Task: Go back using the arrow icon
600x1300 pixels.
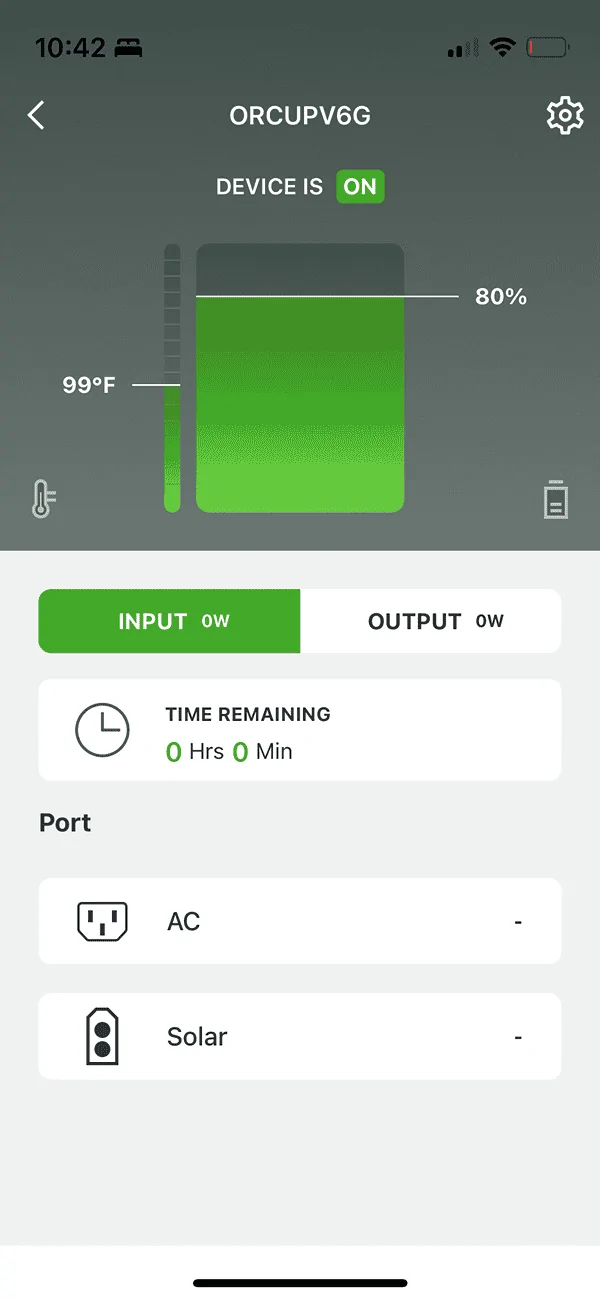Action: (x=36, y=115)
